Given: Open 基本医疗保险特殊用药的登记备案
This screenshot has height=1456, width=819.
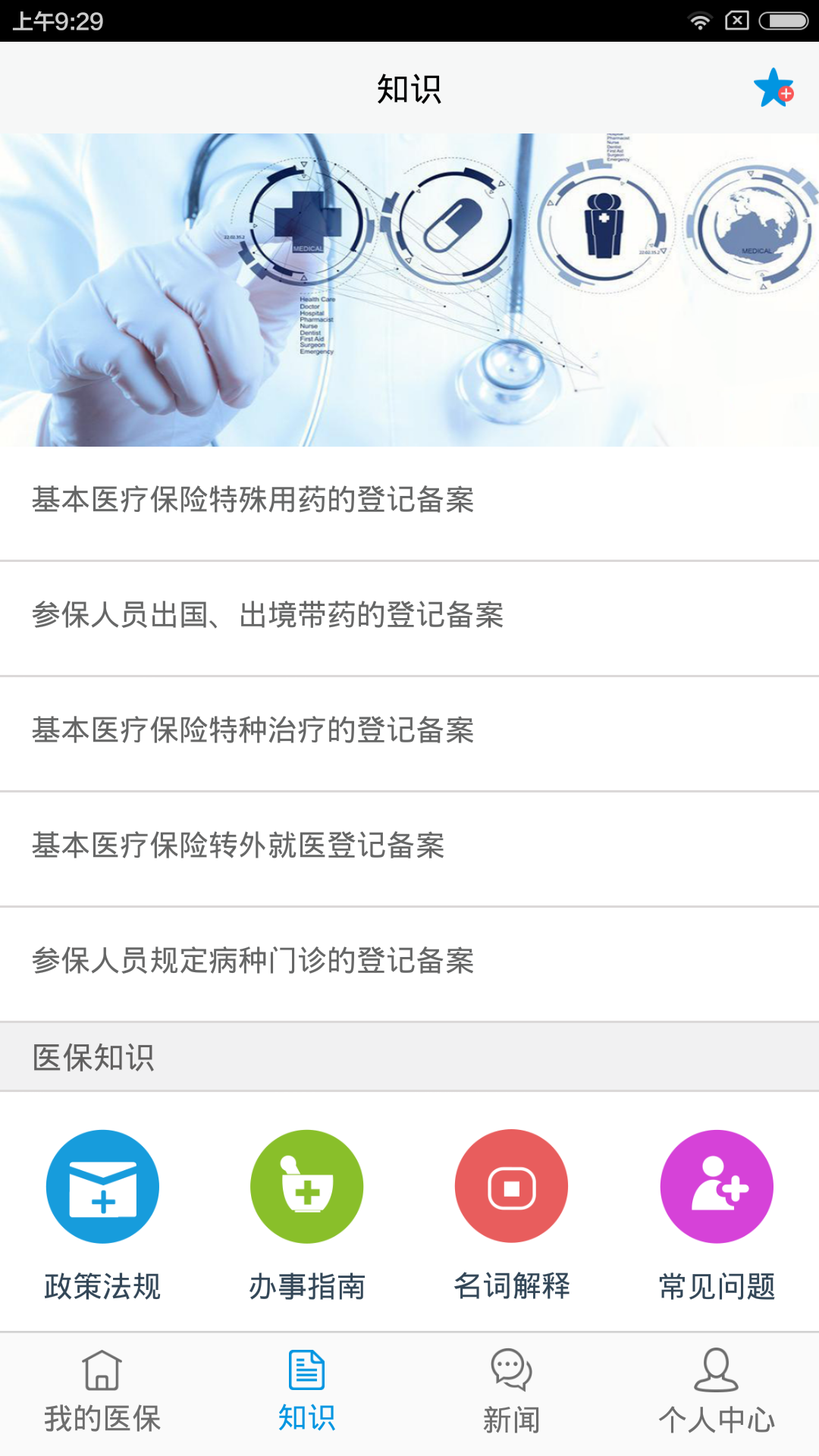Looking at the screenshot, I should (409, 500).
